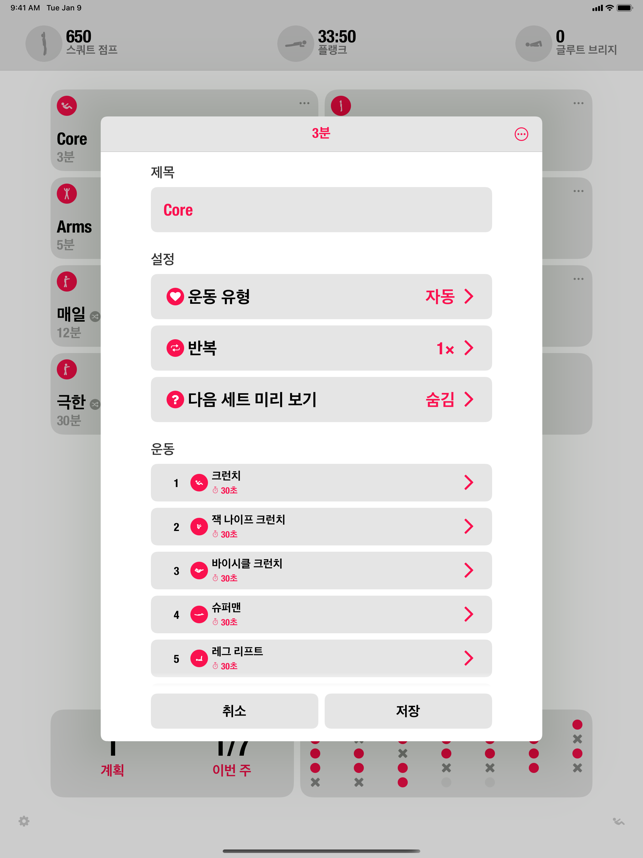Open the more options icon in dialog header

pyautogui.click(x=521, y=134)
